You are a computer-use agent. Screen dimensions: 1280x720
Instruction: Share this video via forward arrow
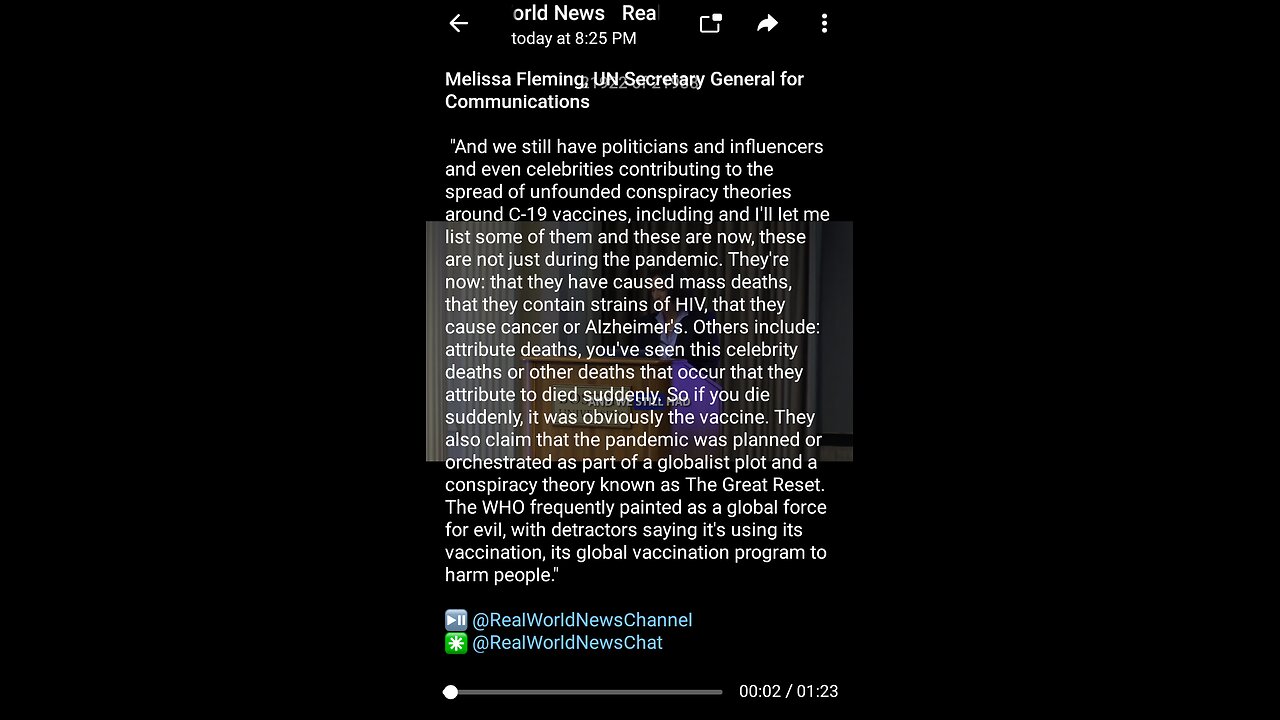click(767, 24)
